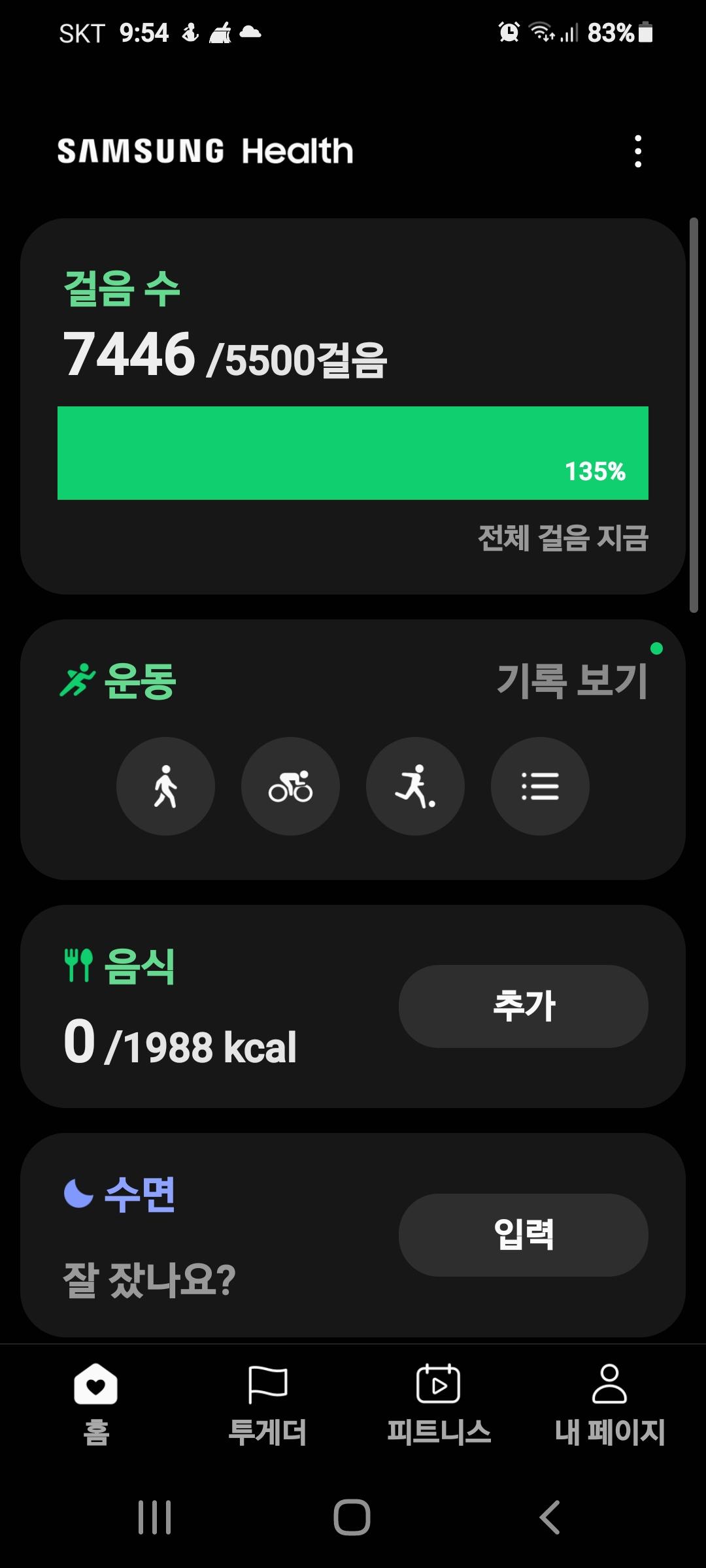Start a running workout
The image size is (706, 1568).
point(415,786)
